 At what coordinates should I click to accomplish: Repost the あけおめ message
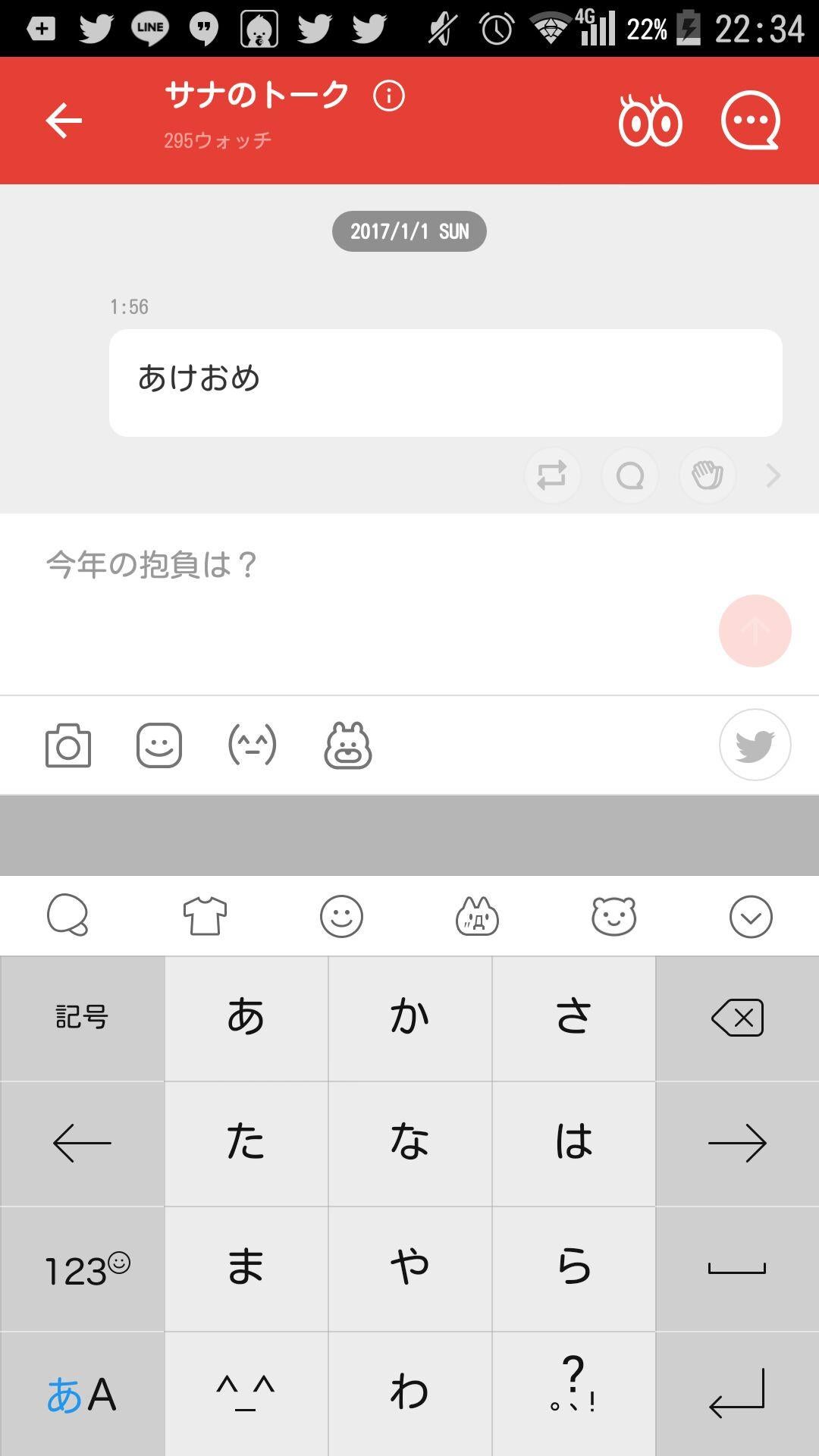click(552, 475)
